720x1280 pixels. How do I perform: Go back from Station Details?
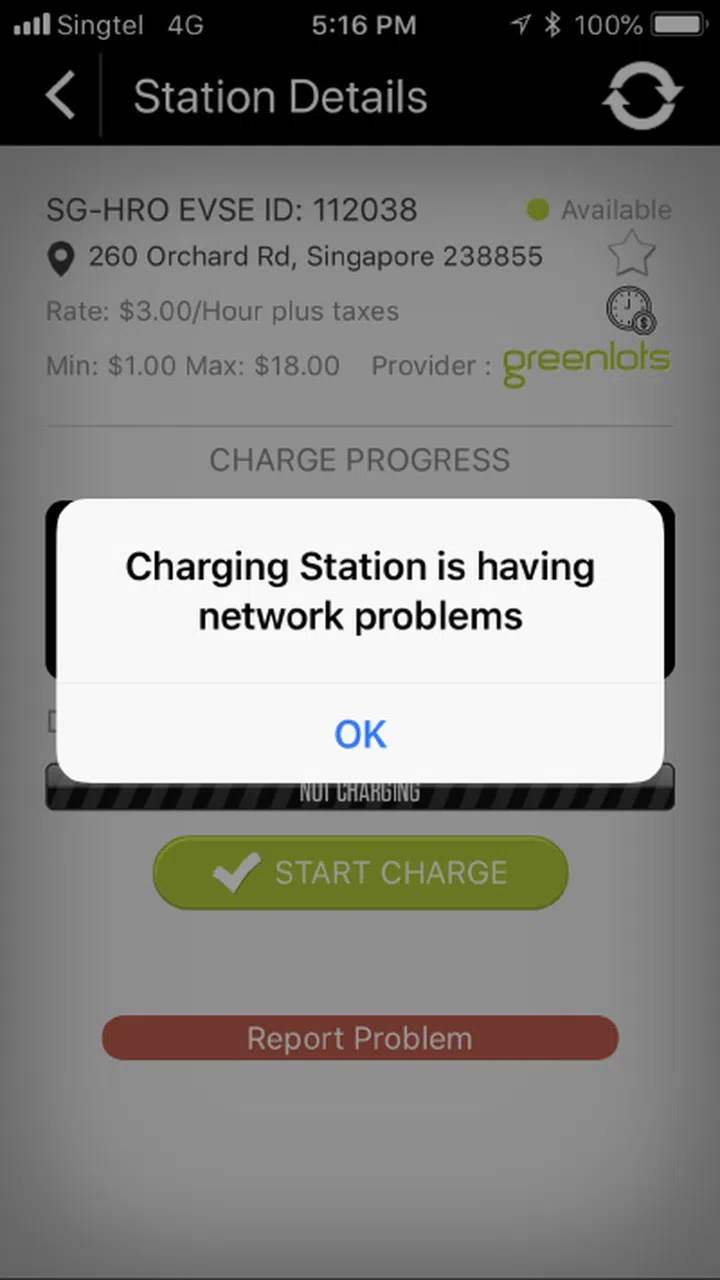coord(60,96)
